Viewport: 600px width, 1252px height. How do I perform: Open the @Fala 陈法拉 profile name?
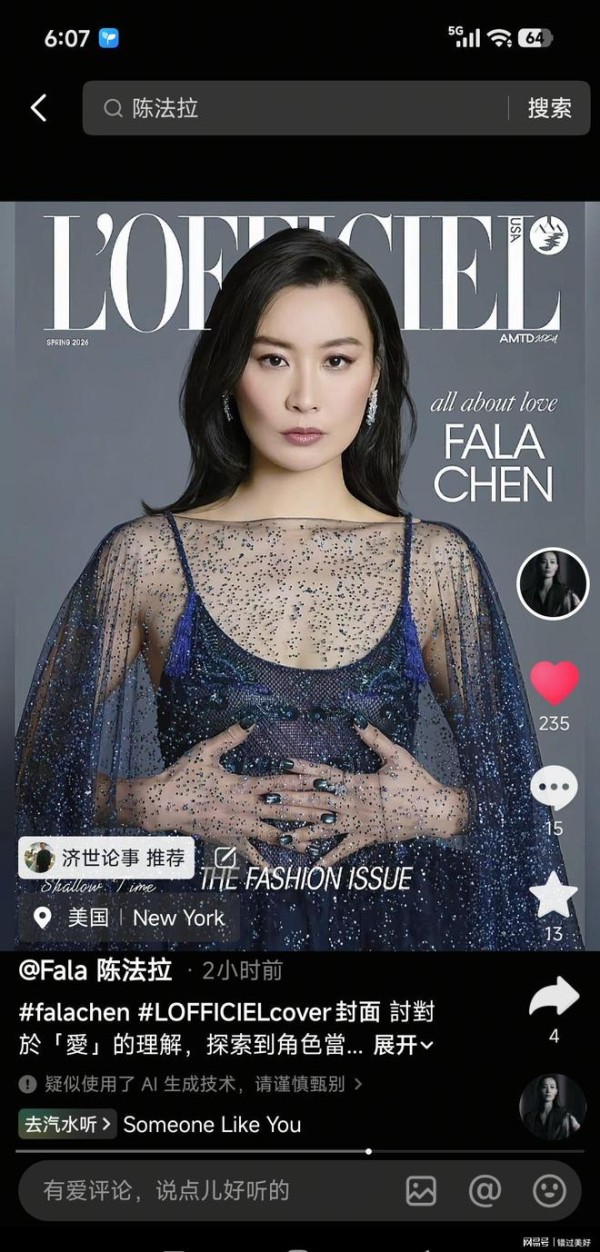[95, 970]
